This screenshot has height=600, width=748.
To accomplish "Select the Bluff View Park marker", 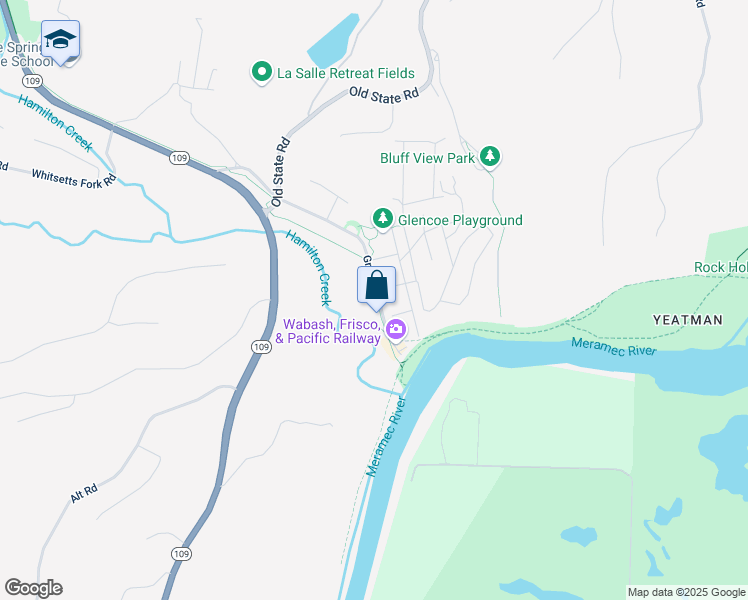I will [489, 157].
